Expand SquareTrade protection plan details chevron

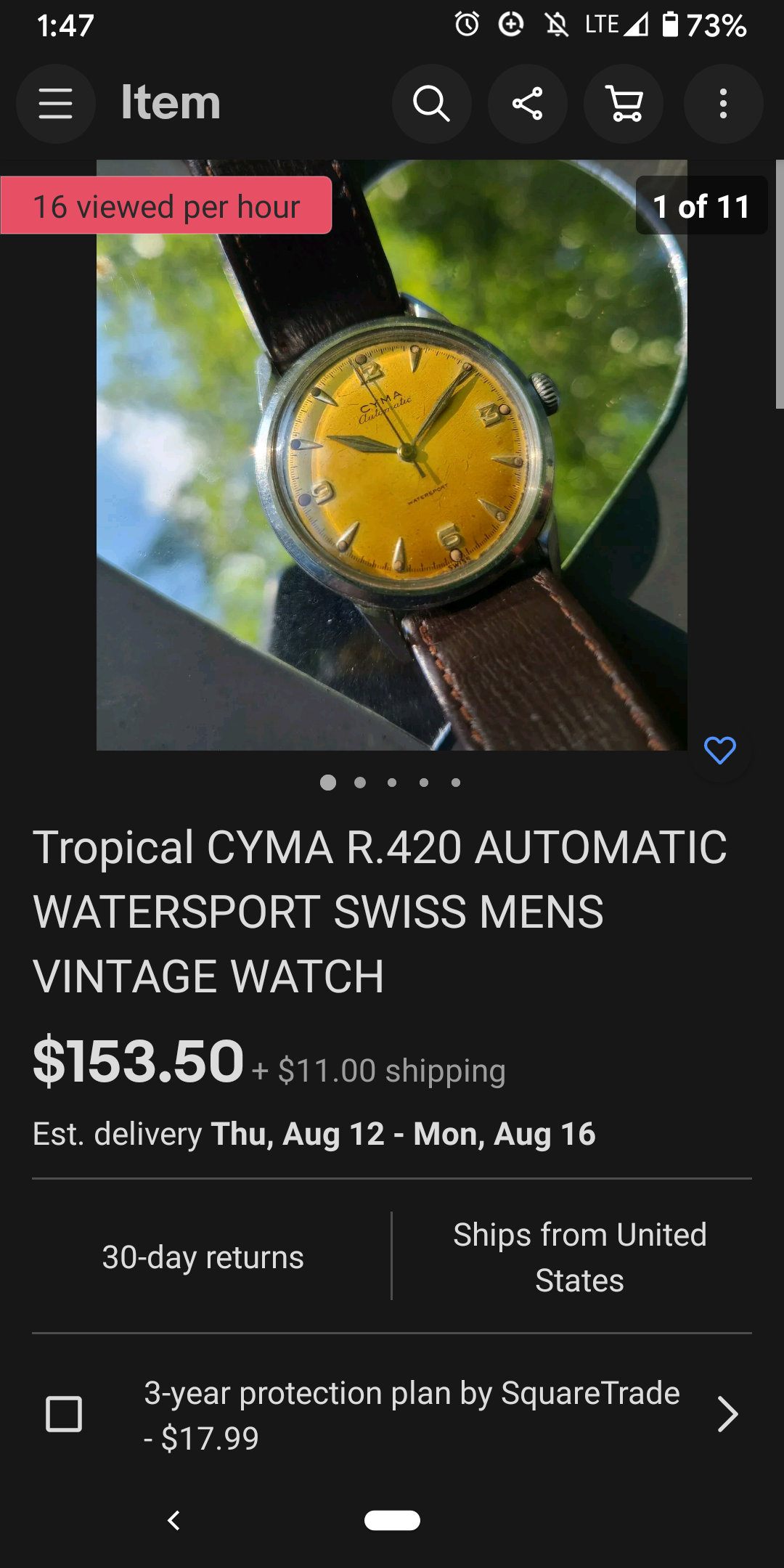pyautogui.click(x=727, y=1414)
